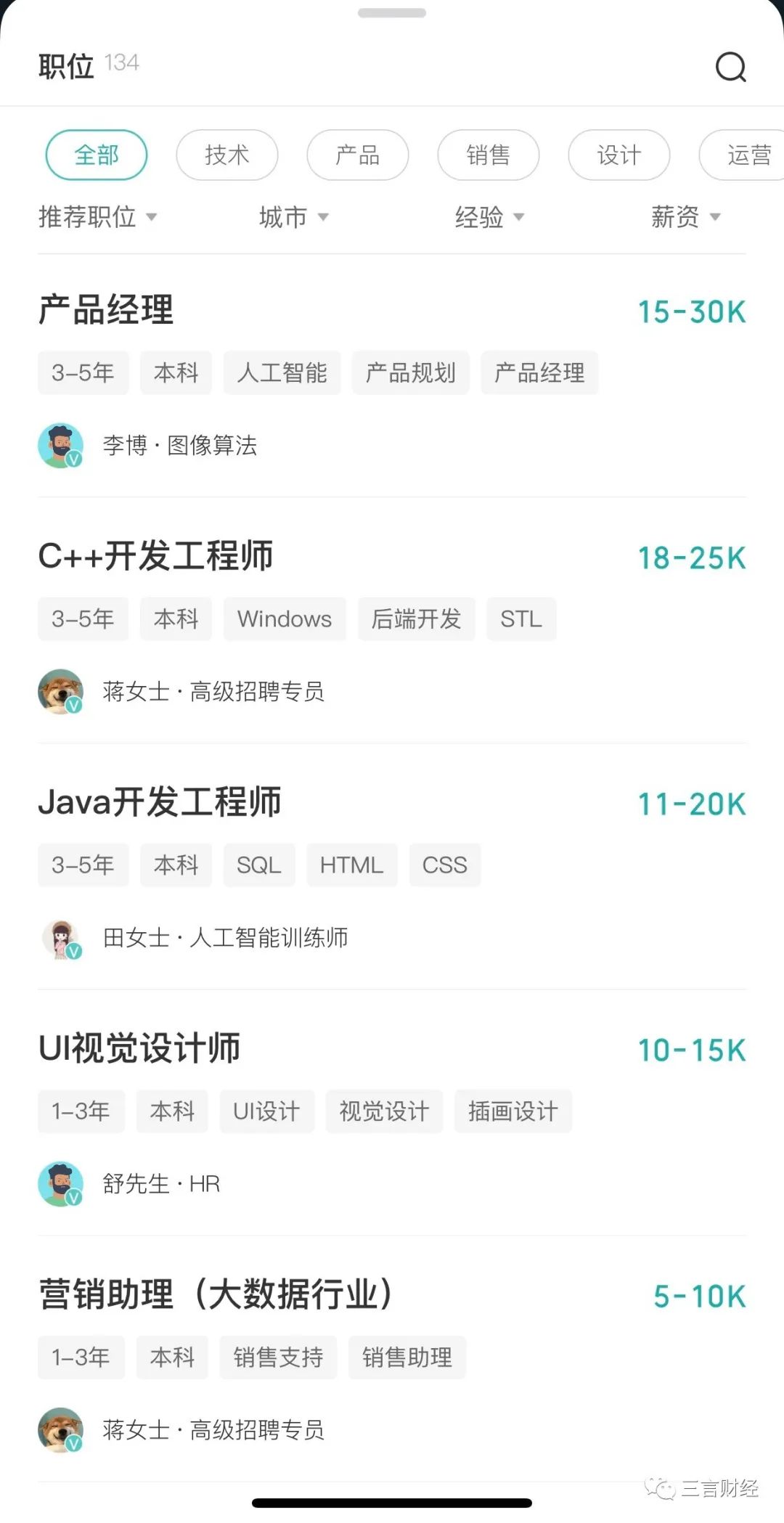Open the 薪资 filter dropdown
The width and height of the screenshot is (784, 1523).
pyautogui.click(x=685, y=216)
